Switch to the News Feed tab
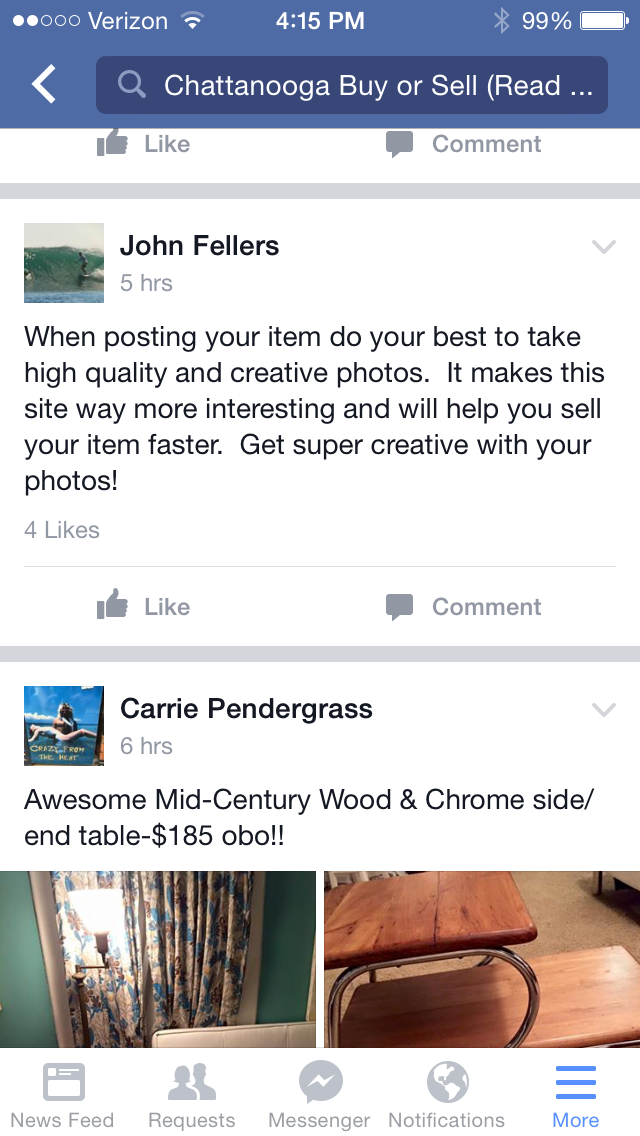The width and height of the screenshot is (640, 1136). (x=63, y=1095)
